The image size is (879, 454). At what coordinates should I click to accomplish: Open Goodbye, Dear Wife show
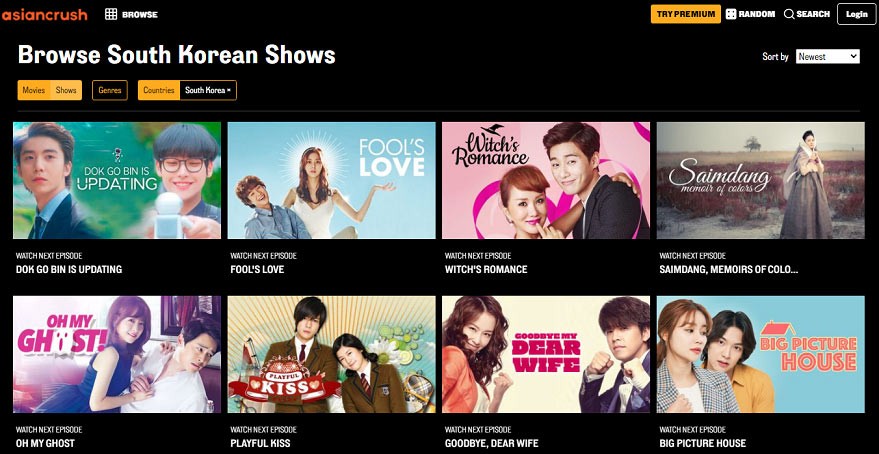[545, 354]
